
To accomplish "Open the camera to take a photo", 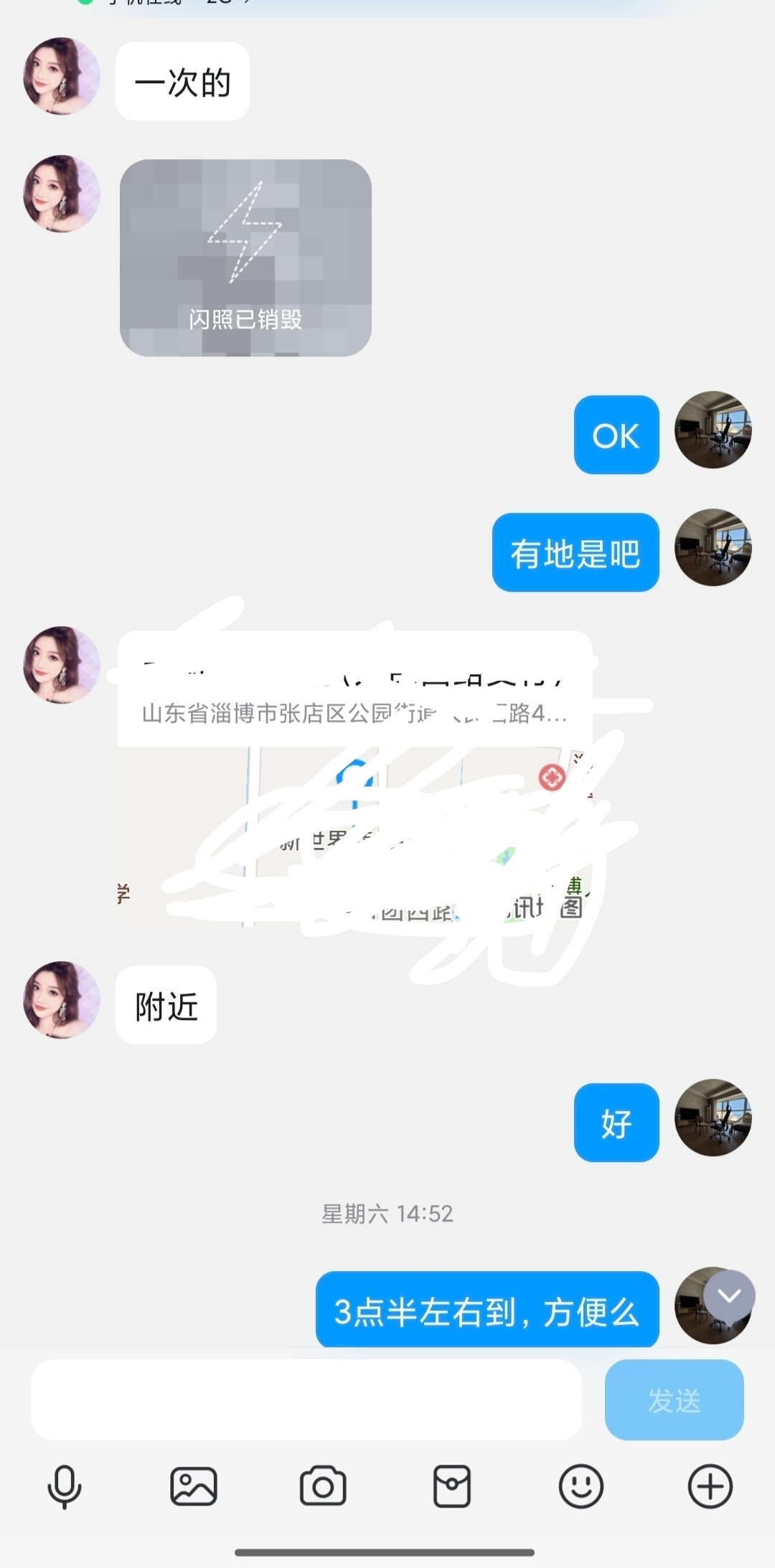I will [322, 1486].
